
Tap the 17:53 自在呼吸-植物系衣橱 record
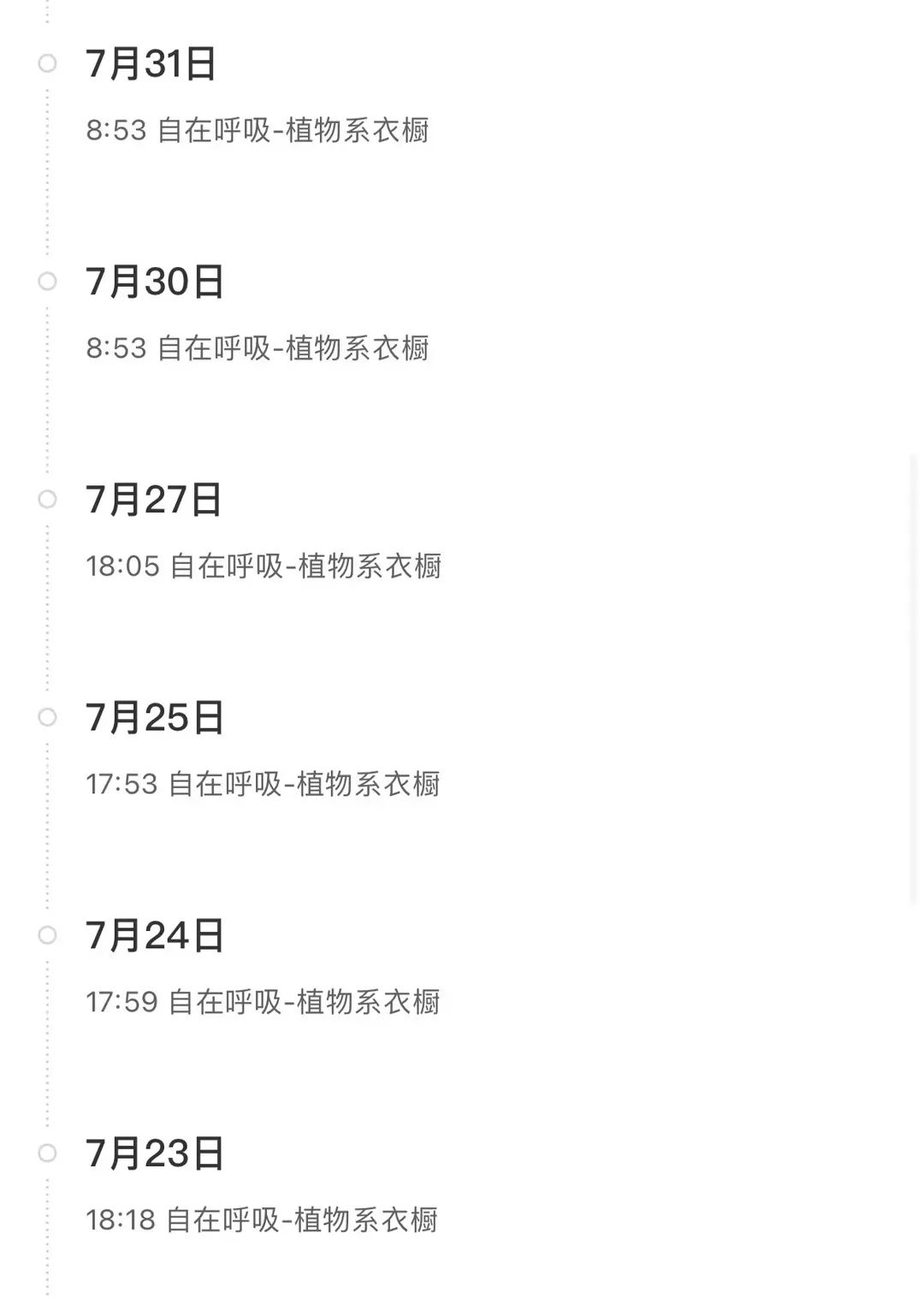[262, 784]
